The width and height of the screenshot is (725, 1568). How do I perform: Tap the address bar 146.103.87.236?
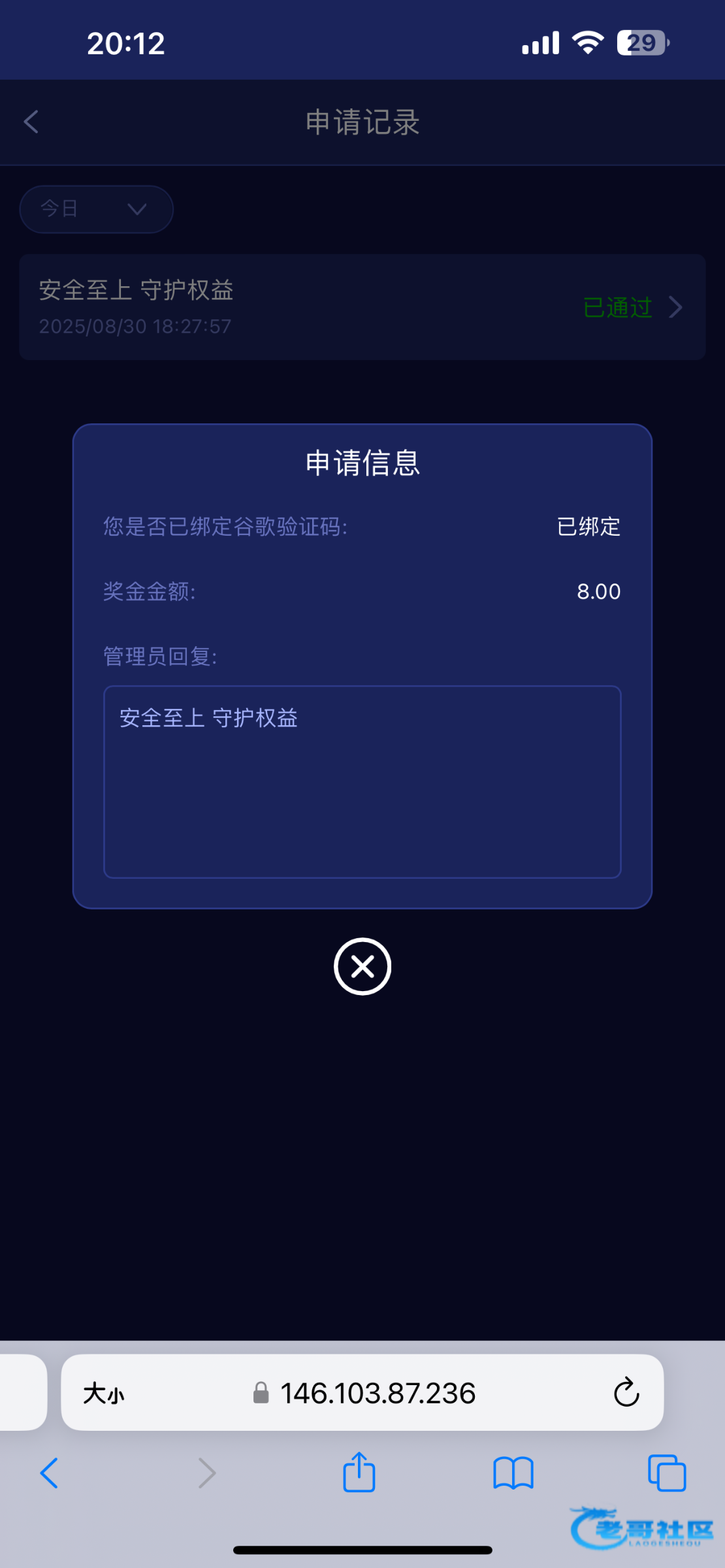tap(377, 1393)
